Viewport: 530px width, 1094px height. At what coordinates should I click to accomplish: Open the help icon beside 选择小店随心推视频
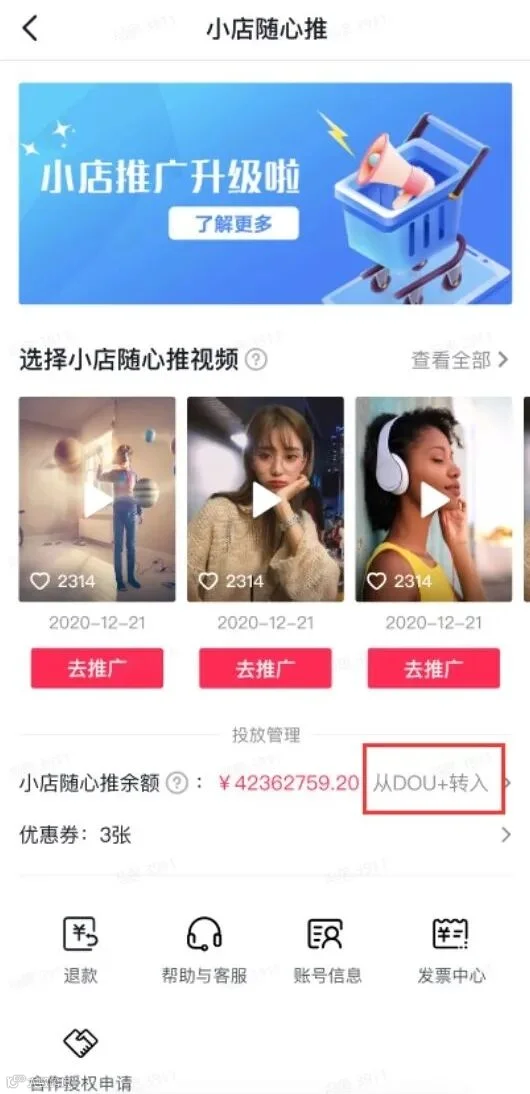(257, 361)
